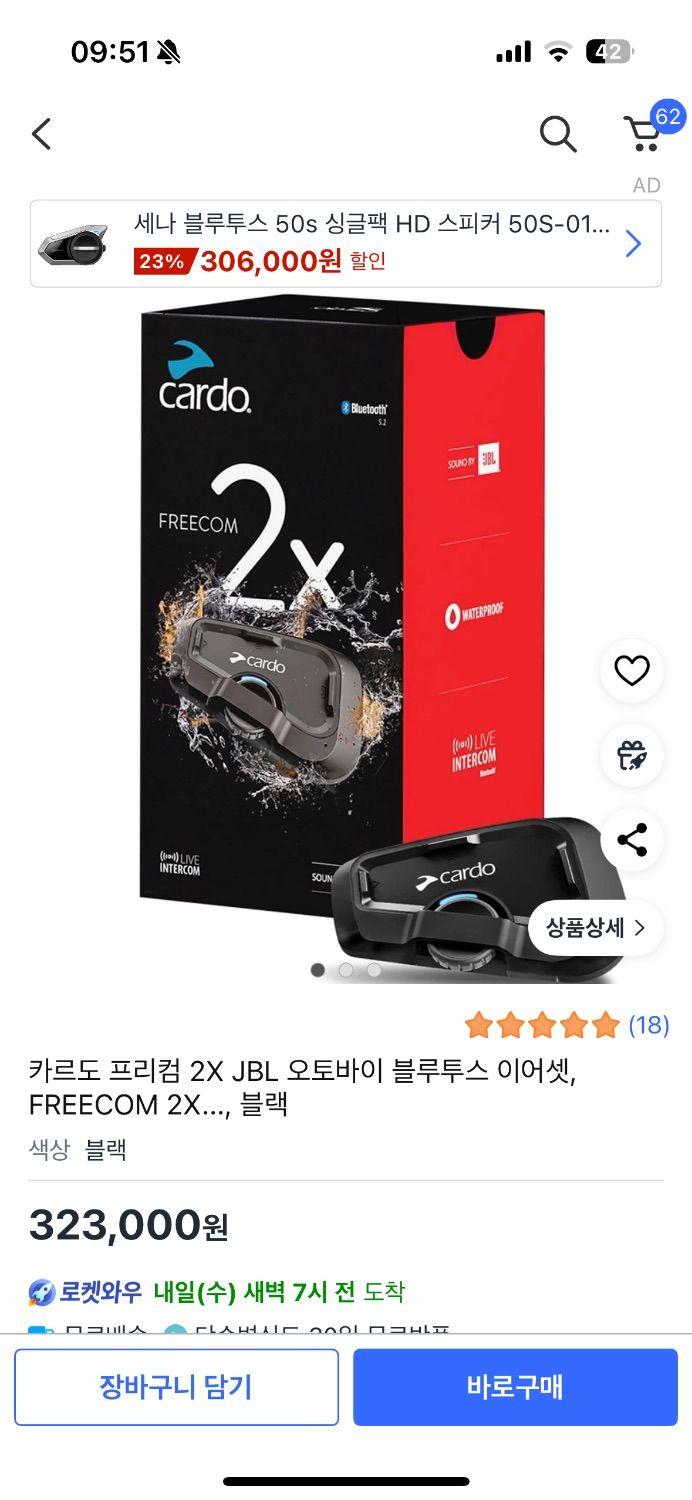Add this product to favorites with the heart

tap(631, 671)
